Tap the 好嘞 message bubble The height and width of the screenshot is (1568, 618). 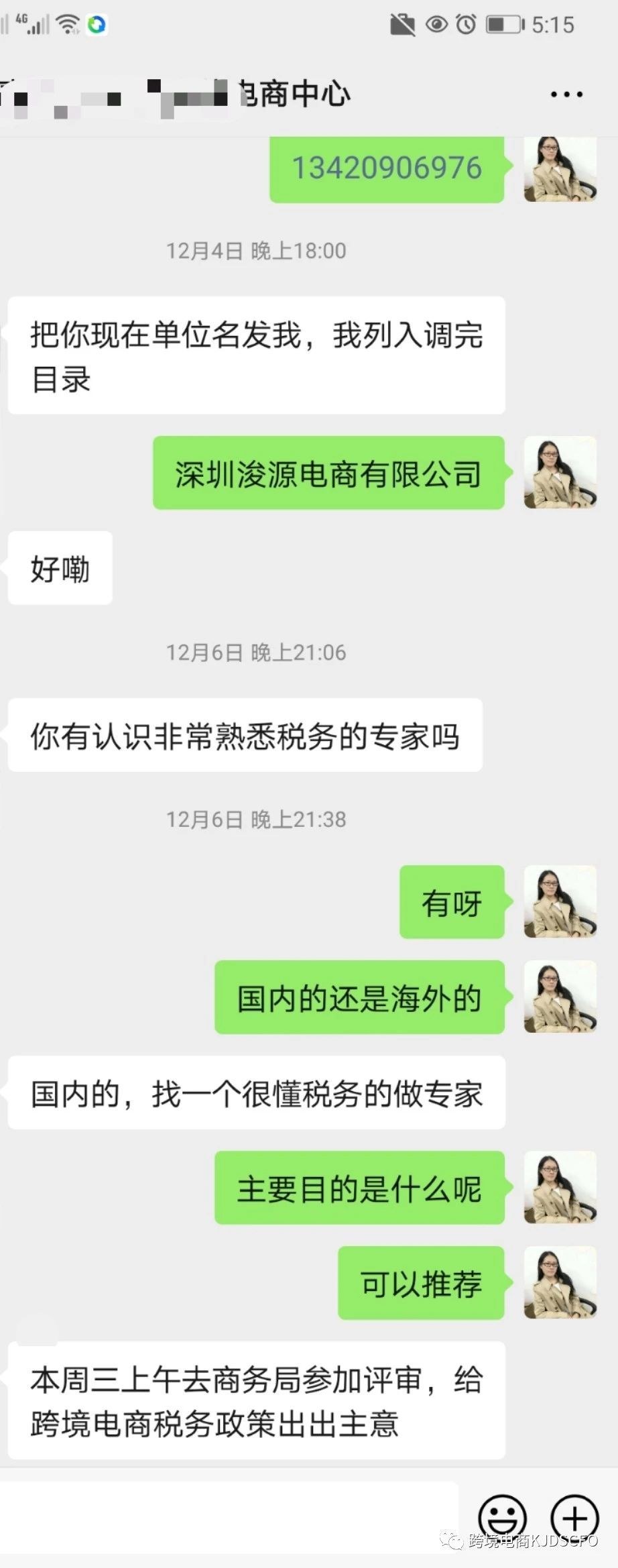tap(59, 567)
